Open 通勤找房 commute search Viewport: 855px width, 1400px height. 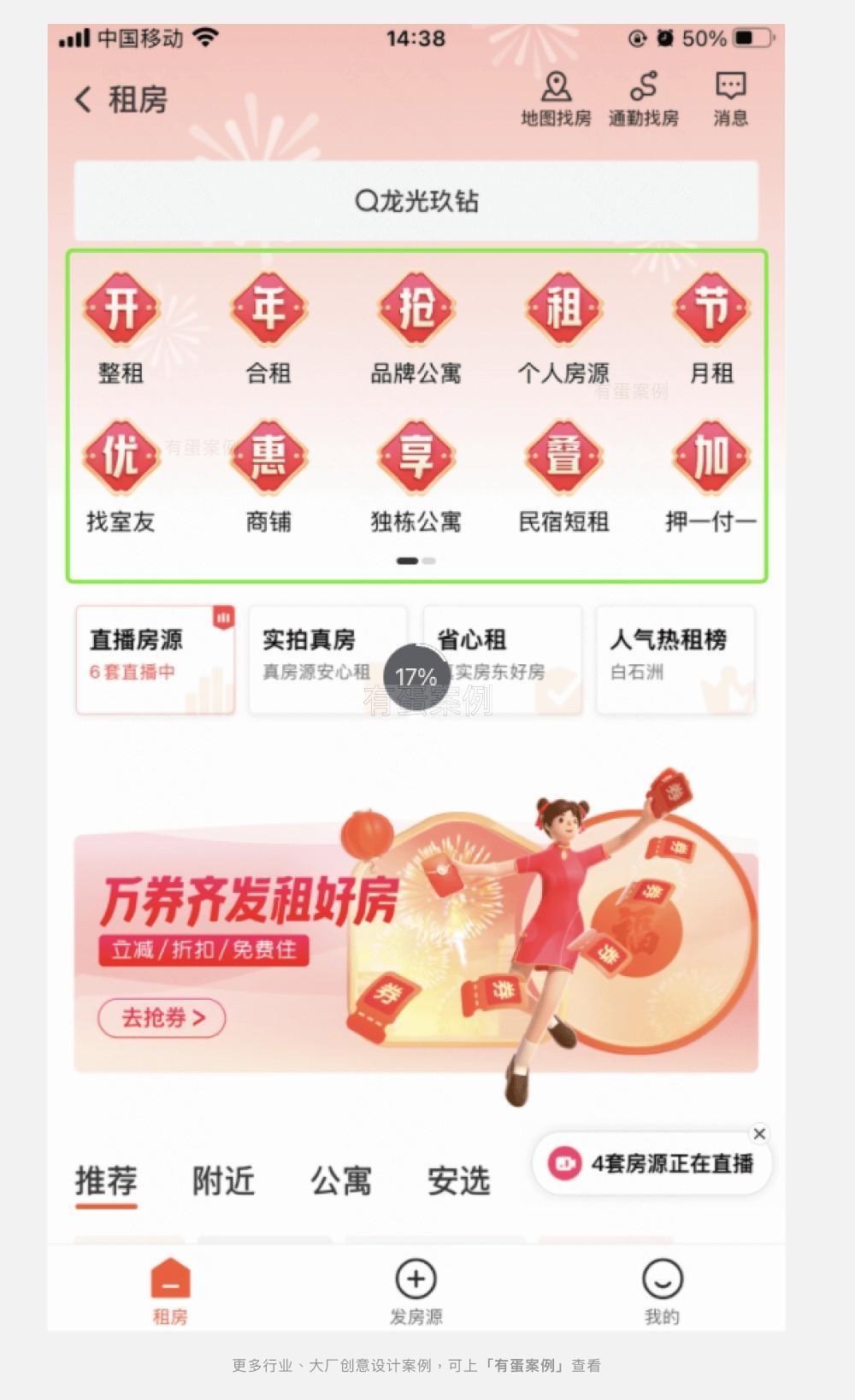[x=643, y=99]
